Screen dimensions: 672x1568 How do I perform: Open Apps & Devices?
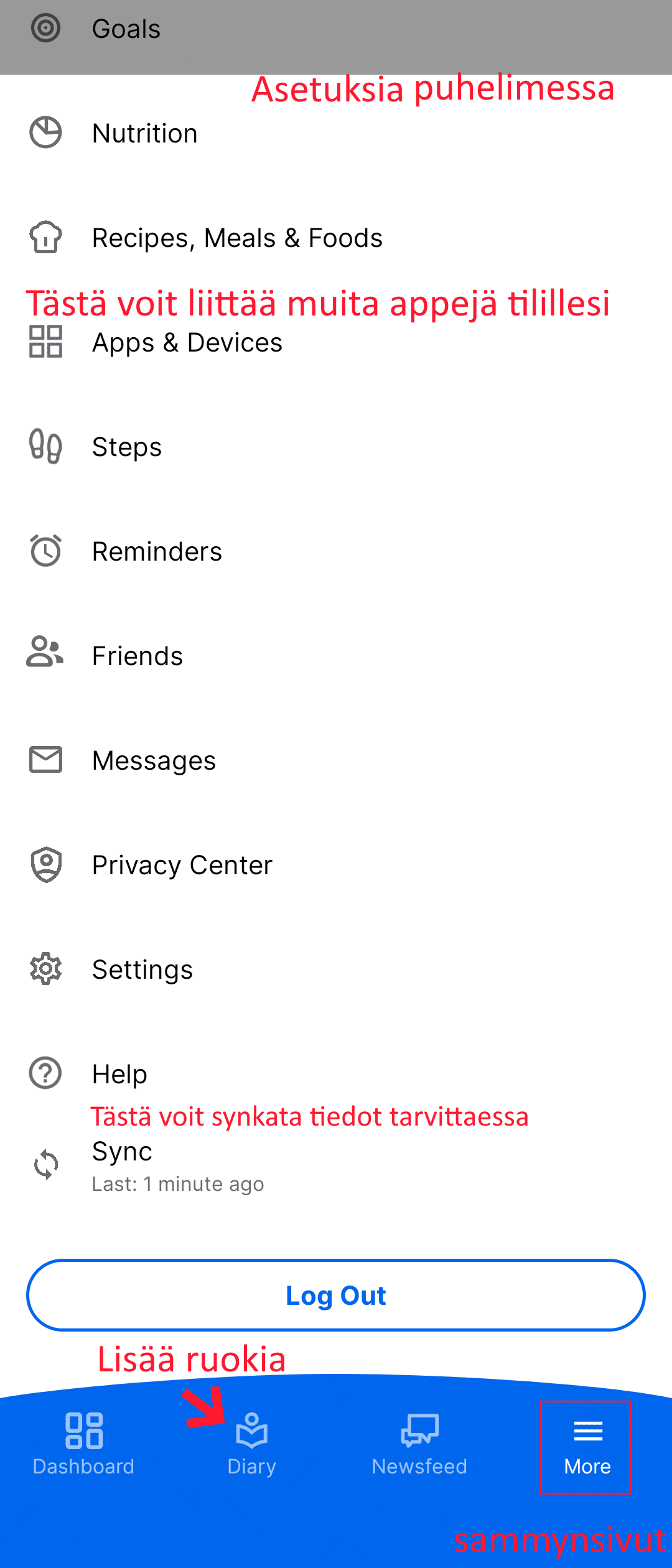[x=187, y=343]
